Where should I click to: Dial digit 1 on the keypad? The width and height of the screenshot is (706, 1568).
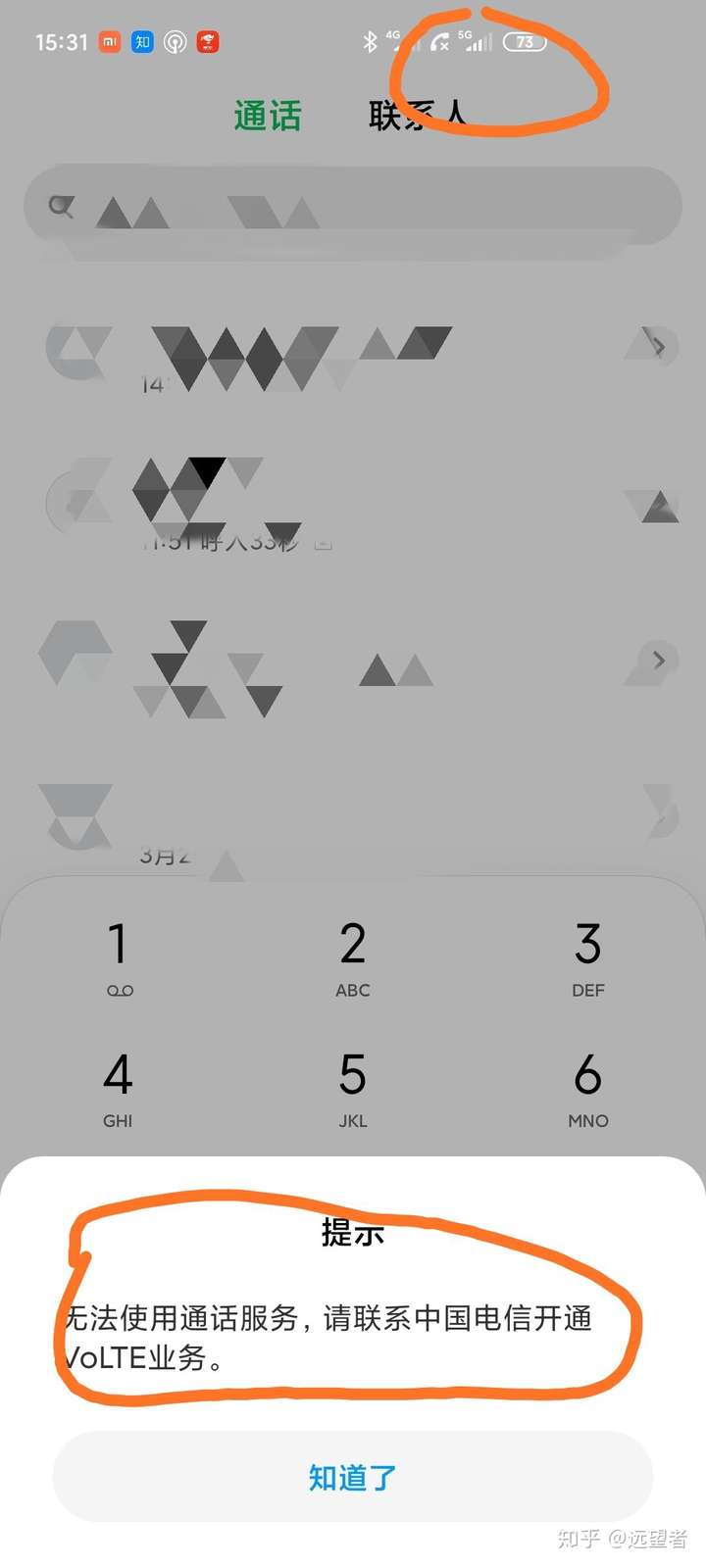click(x=118, y=955)
